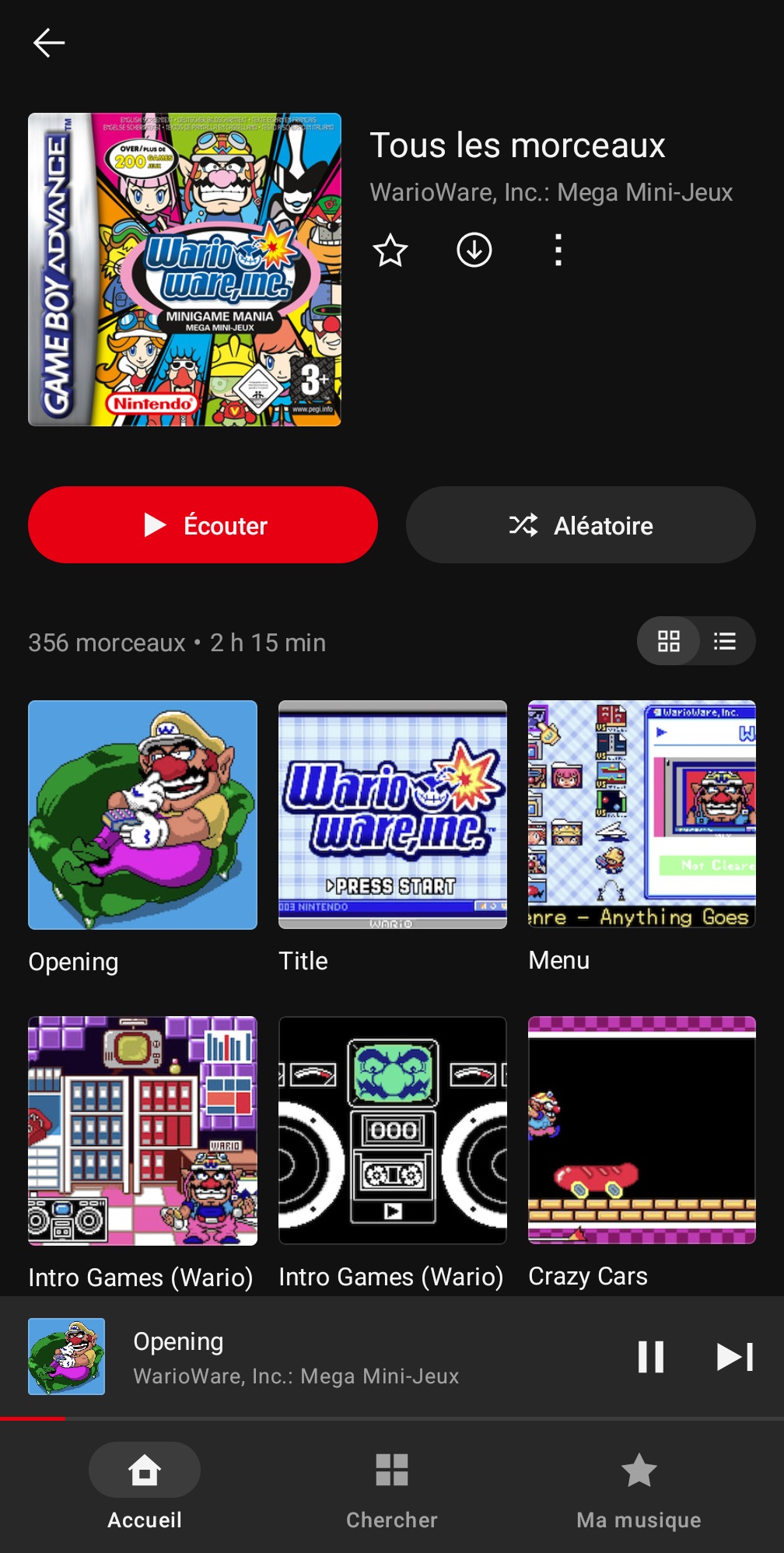Tap the red Écouter button
The image size is (784, 1553).
pyautogui.click(x=203, y=525)
